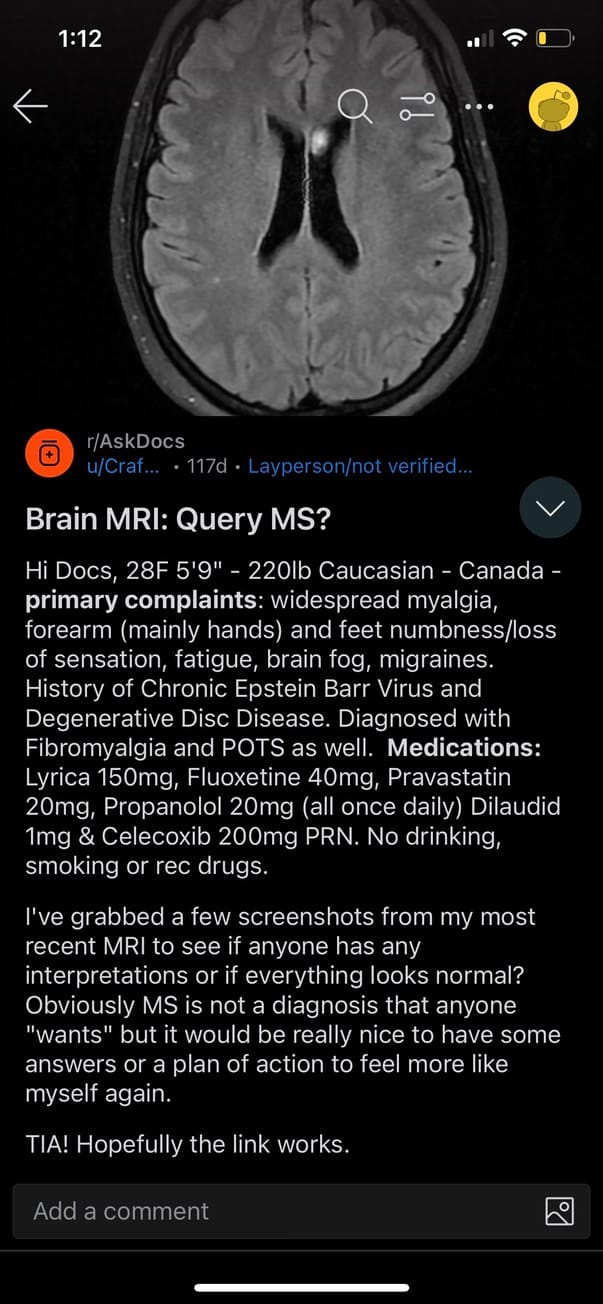View the u/Craf... user profile
Viewport: 603px width, 1304px height.
coord(123,465)
